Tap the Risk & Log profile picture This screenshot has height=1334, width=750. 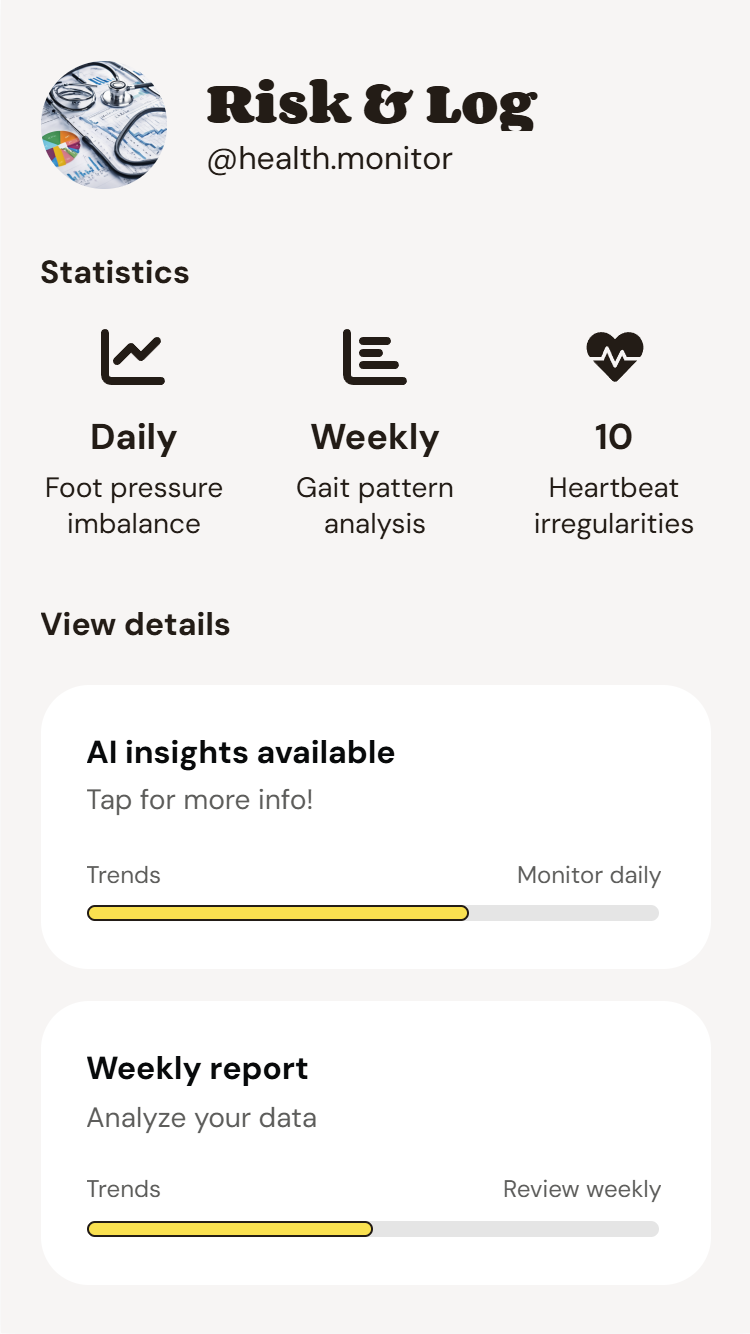[x=104, y=127]
